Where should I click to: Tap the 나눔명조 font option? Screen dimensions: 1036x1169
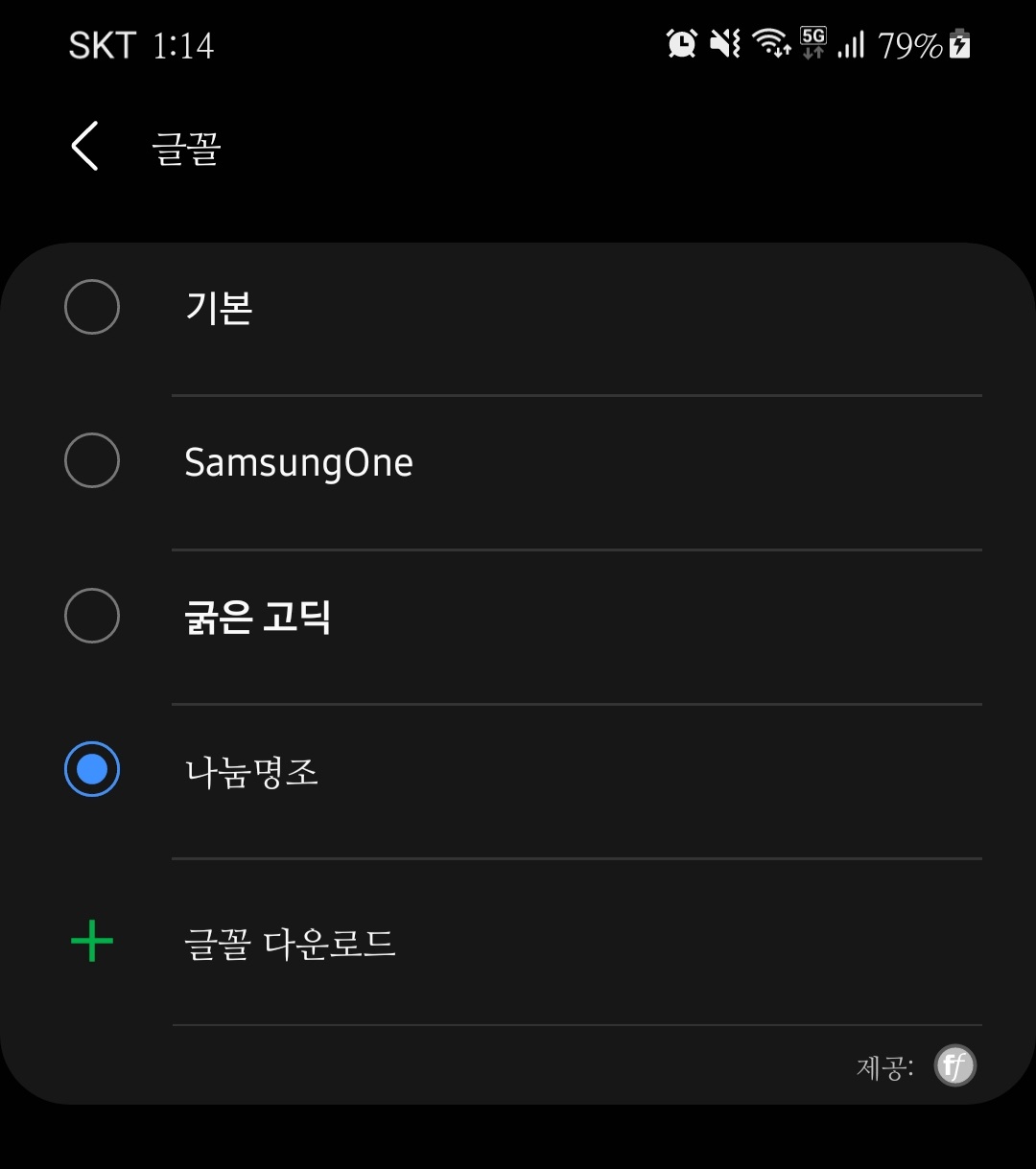coord(92,770)
